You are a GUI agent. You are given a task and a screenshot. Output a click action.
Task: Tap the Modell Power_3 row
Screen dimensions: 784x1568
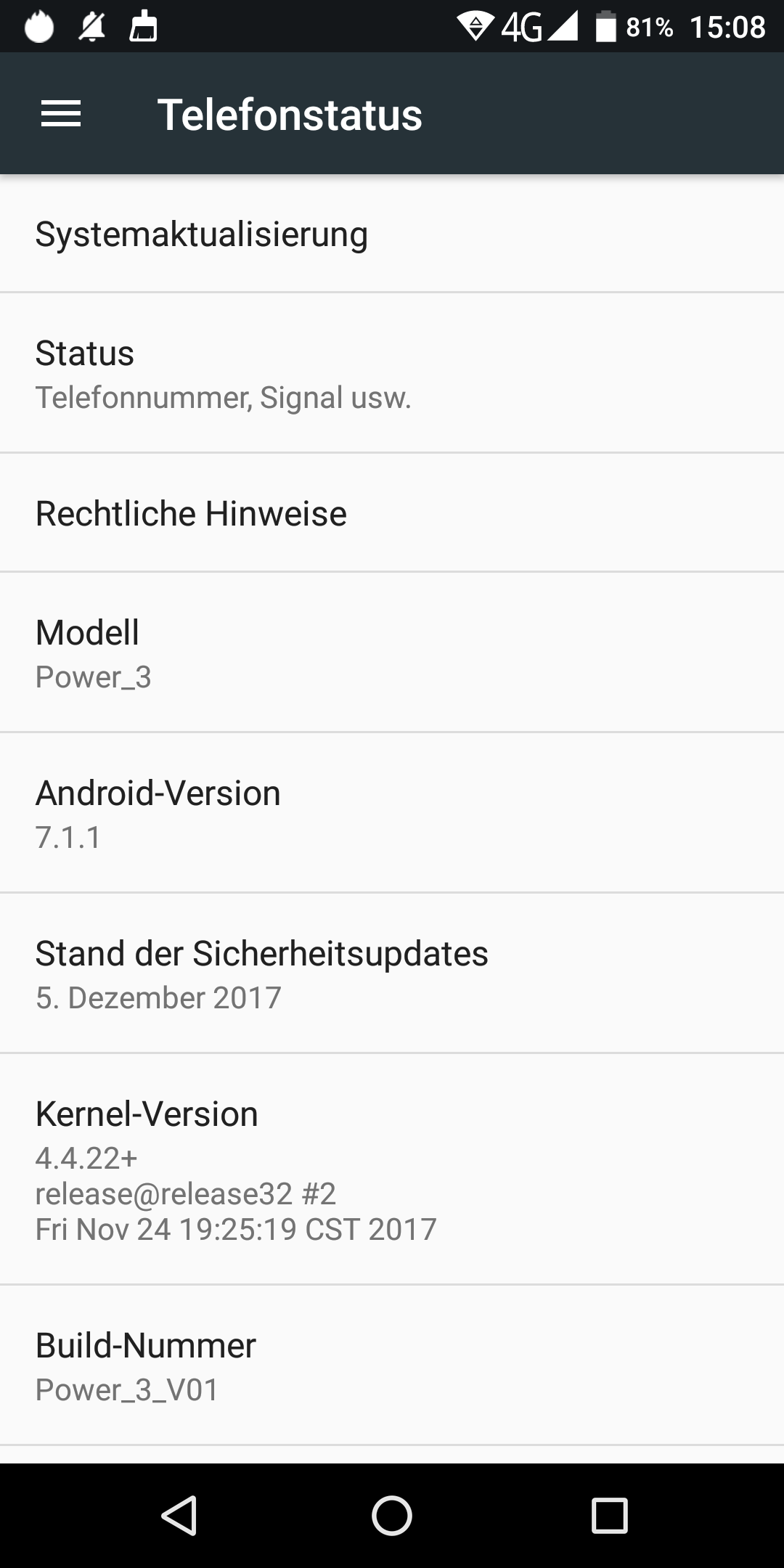tap(392, 652)
